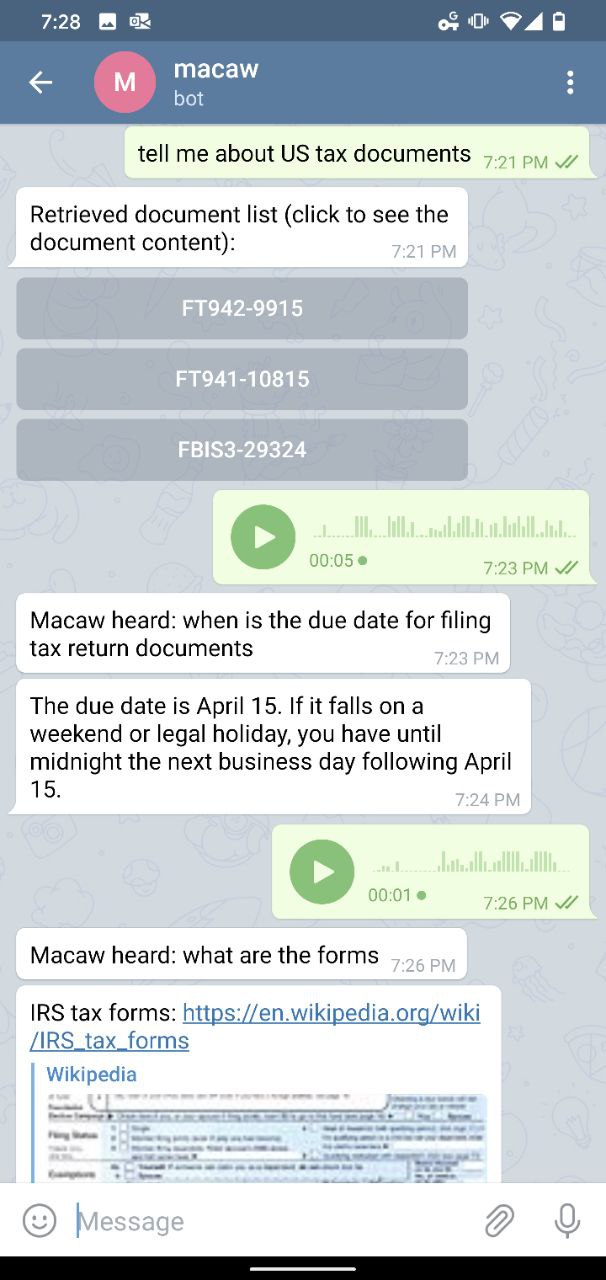The image size is (606, 1280).
Task: Play the 00:05 voice message
Action: 263,537
